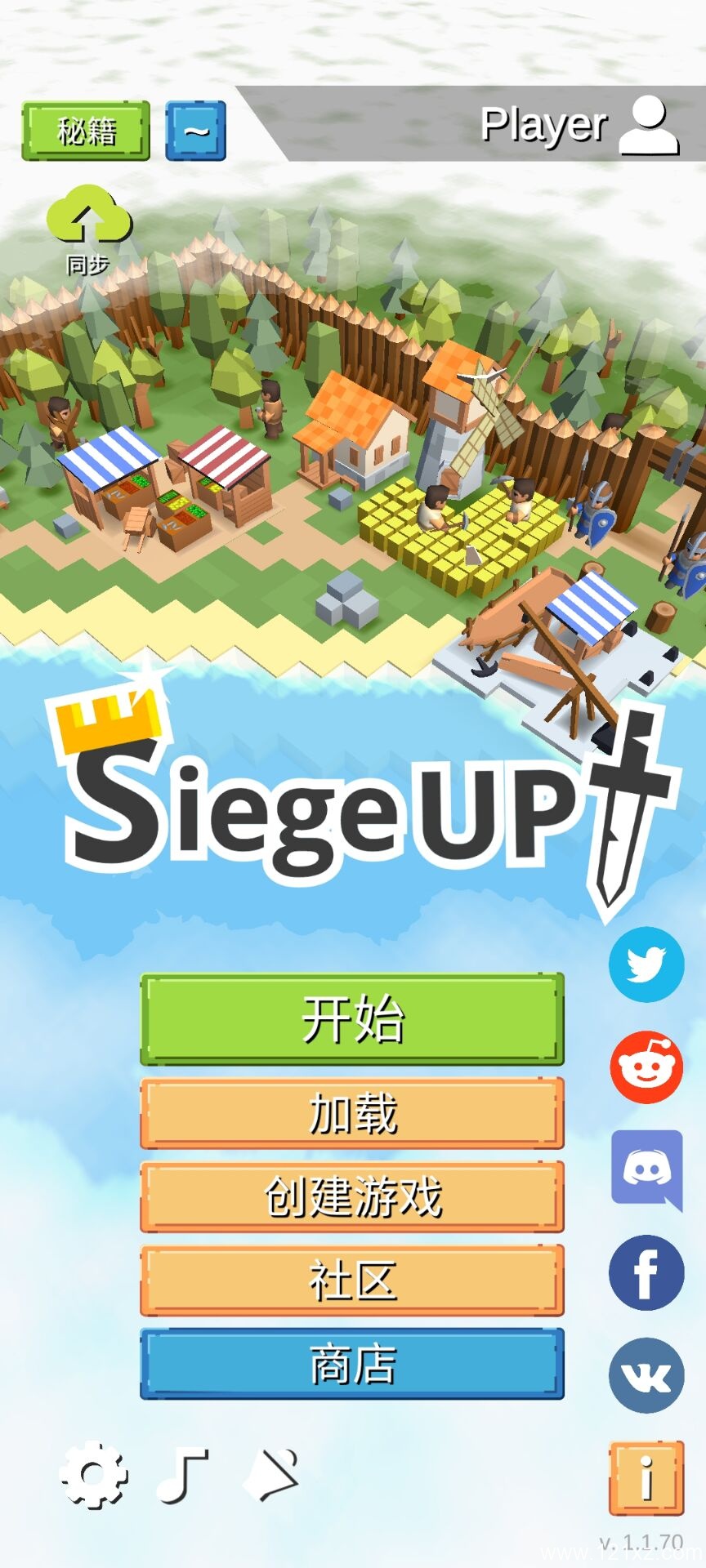Open 加载 to load a save
The image size is (706, 1568).
pos(352,1112)
